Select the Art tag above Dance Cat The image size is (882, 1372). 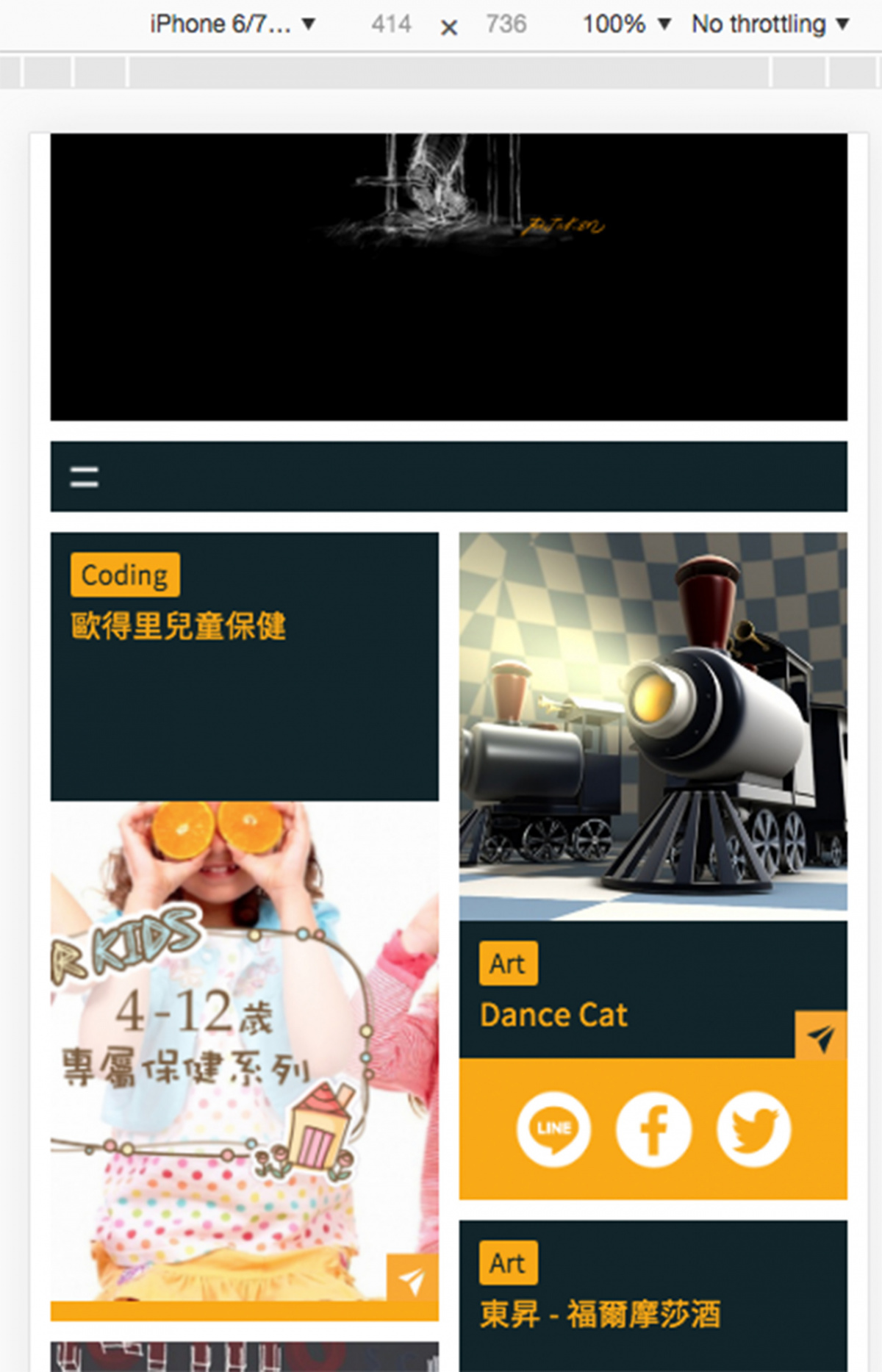click(508, 963)
